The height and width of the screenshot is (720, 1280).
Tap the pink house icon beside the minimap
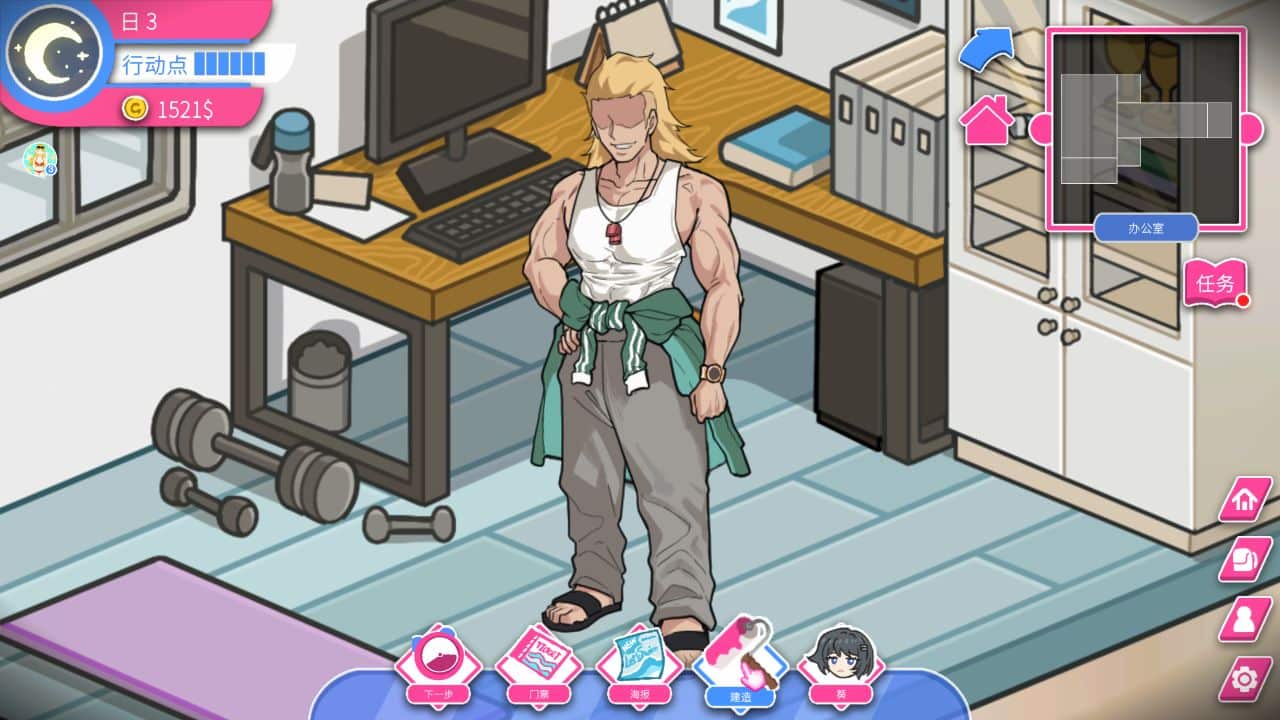tap(986, 120)
